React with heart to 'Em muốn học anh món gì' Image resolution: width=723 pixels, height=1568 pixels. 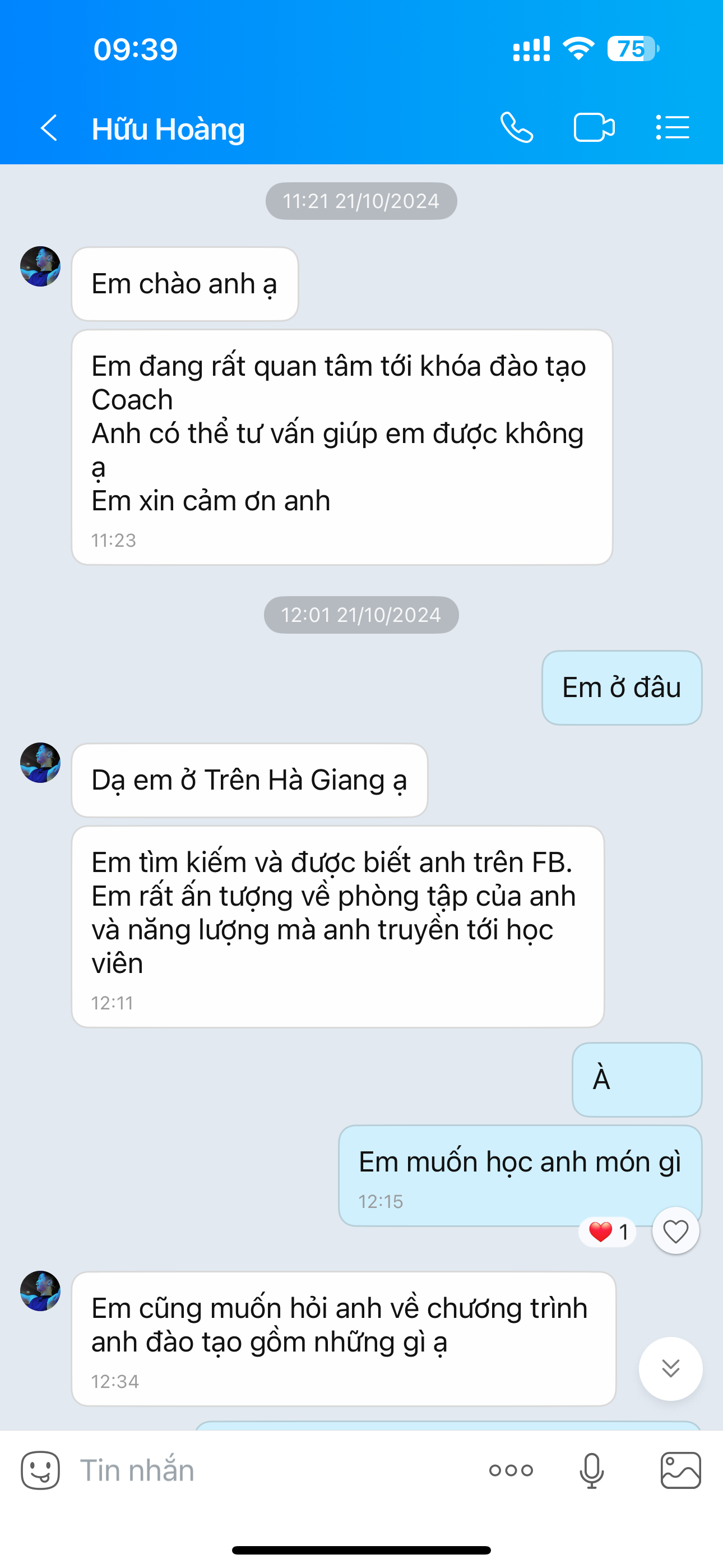point(675,1232)
